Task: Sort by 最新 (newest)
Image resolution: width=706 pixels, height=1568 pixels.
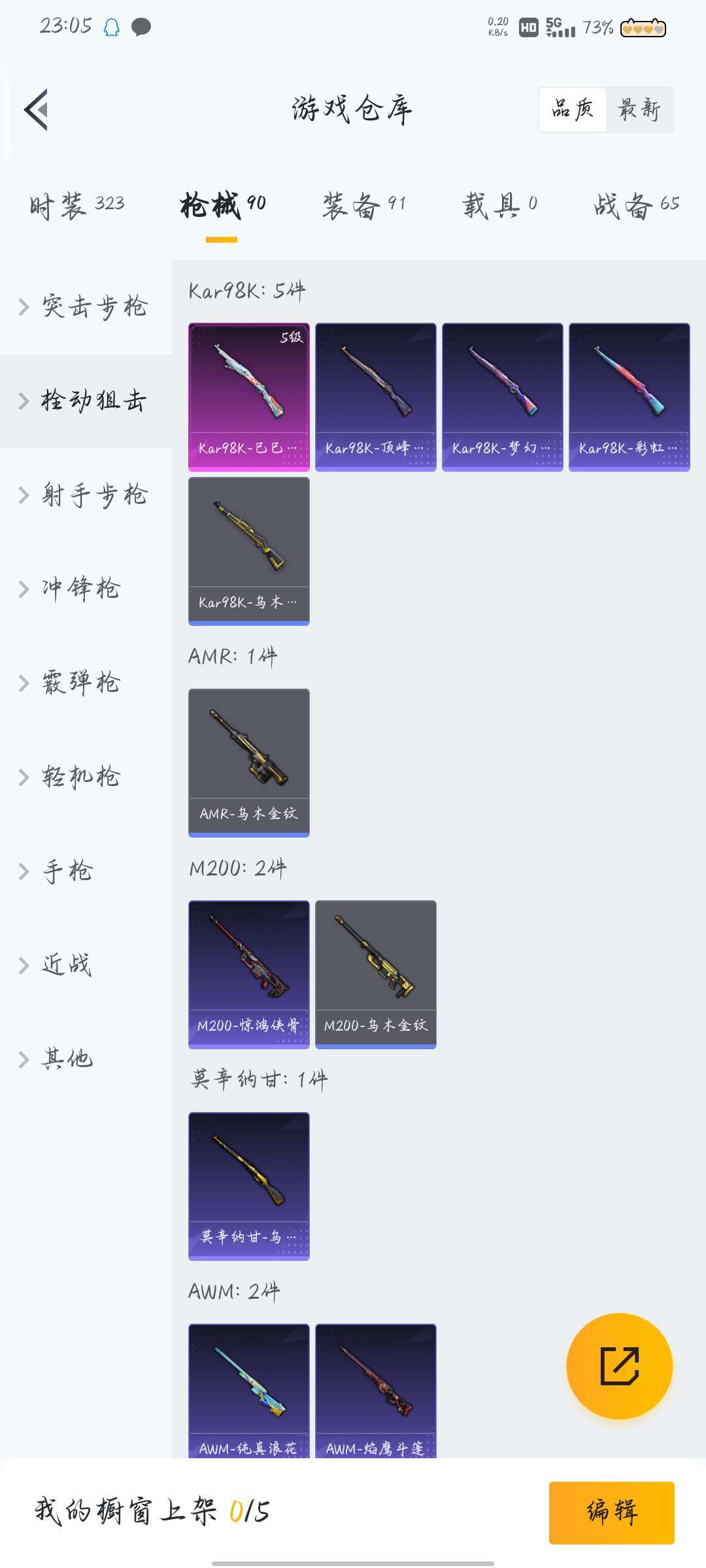Action: coord(639,109)
